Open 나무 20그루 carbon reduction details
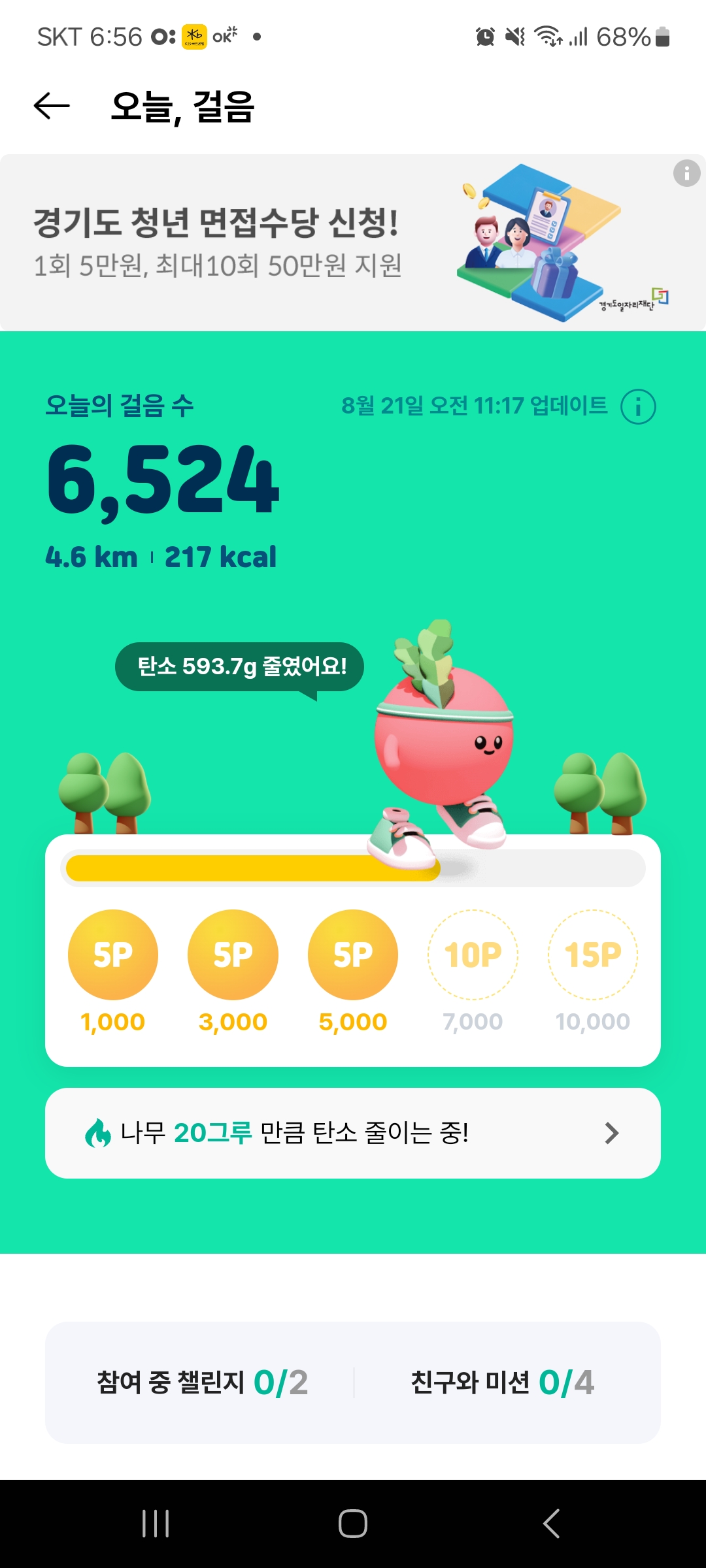This screenshot has width=706, height=1568. (353, 1133)
